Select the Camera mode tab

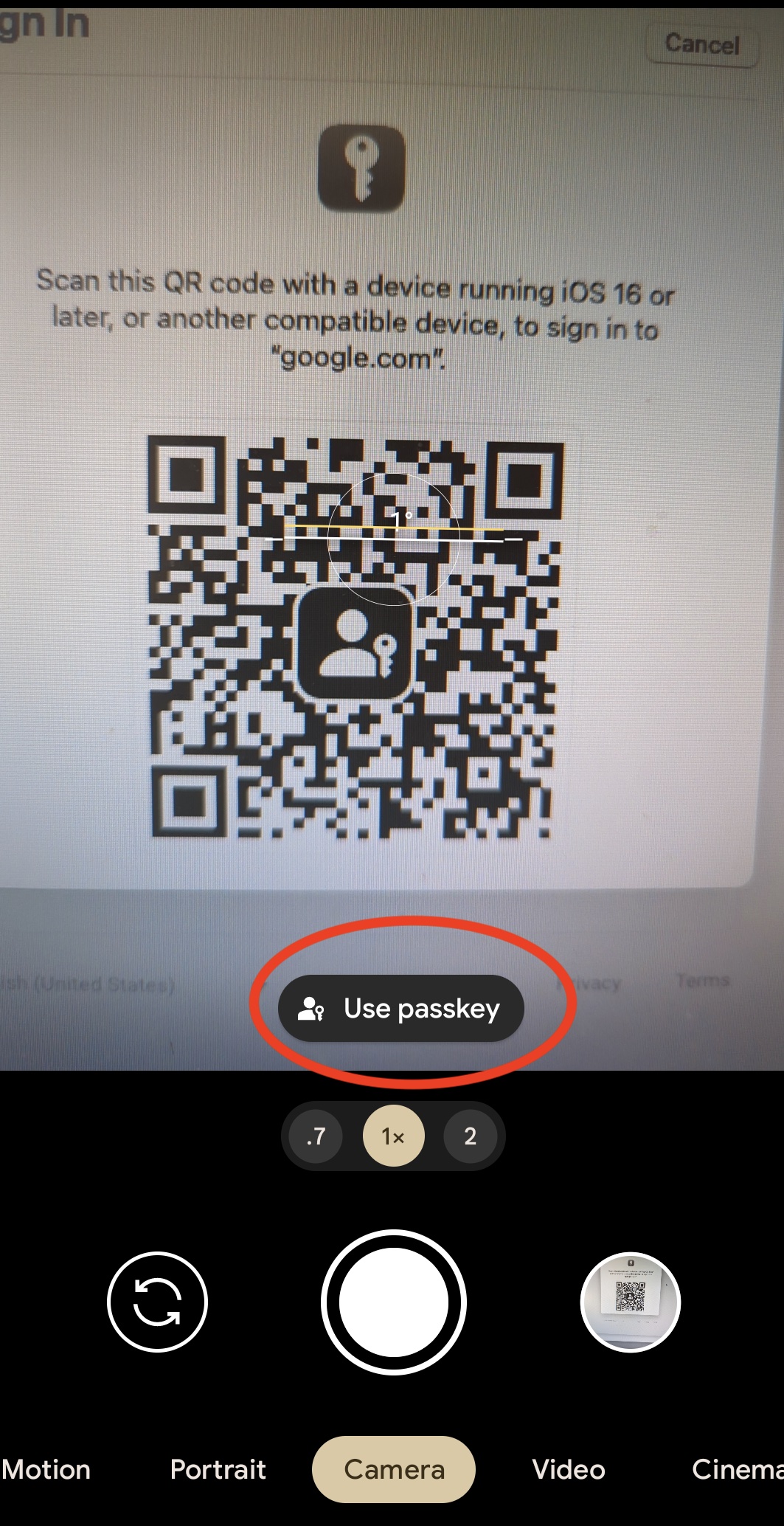pos(393,1469)
